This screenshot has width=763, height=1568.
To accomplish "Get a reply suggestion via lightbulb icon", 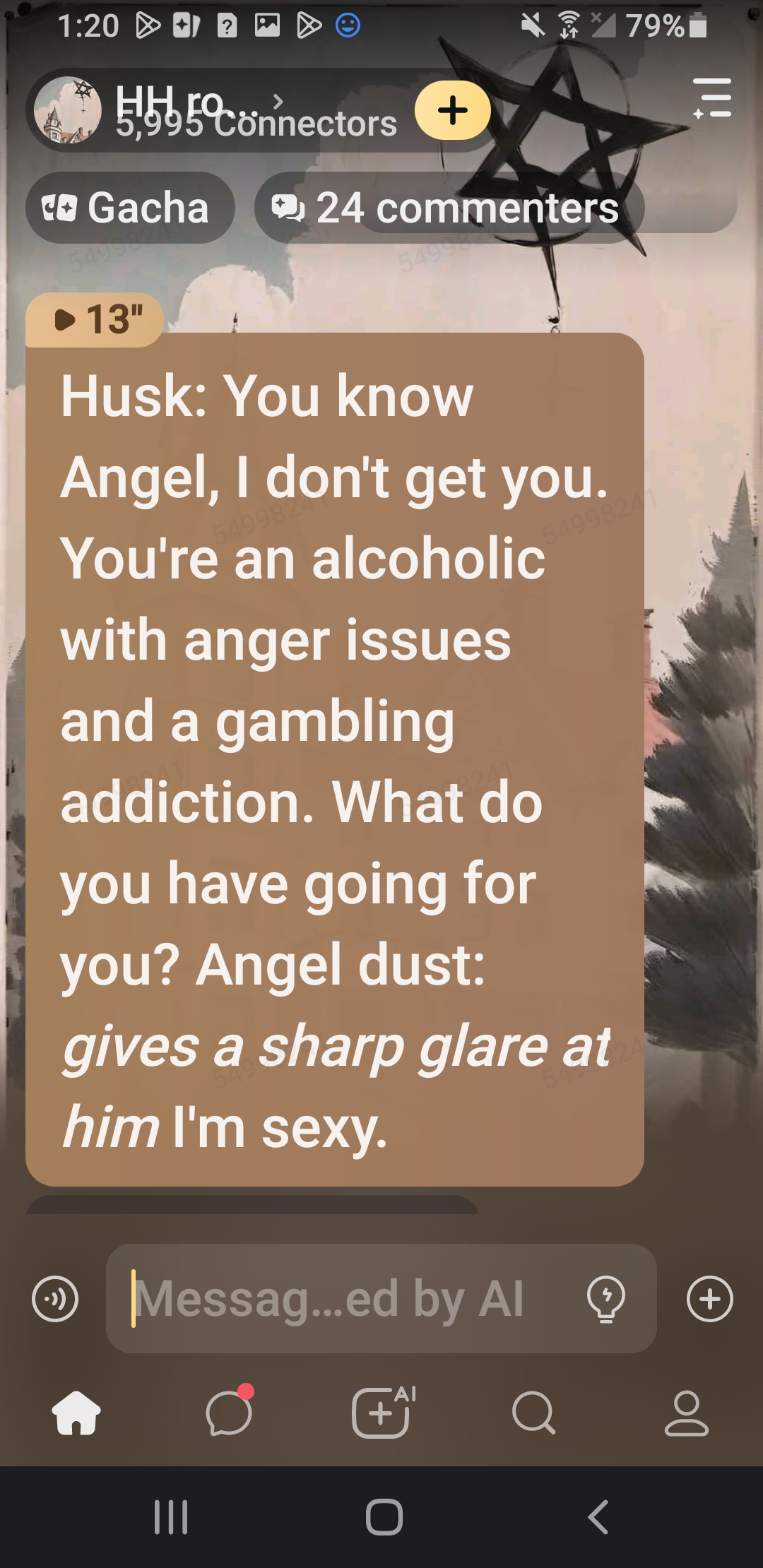I will coord(605,1298).
